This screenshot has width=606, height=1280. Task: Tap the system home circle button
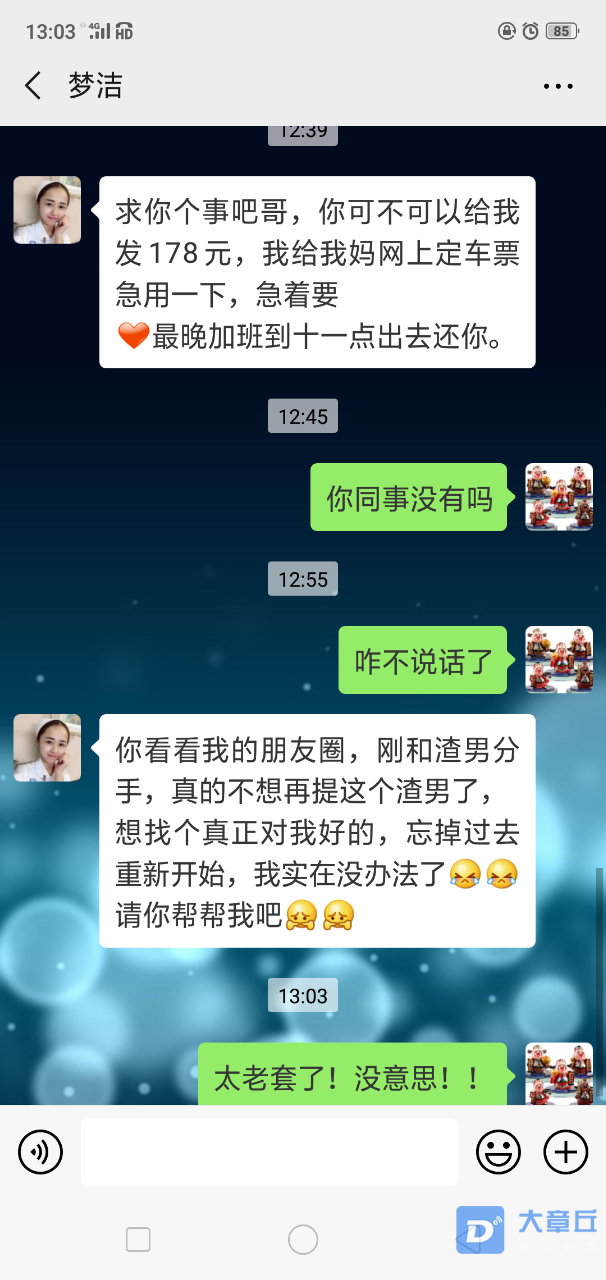(303, 1240)
